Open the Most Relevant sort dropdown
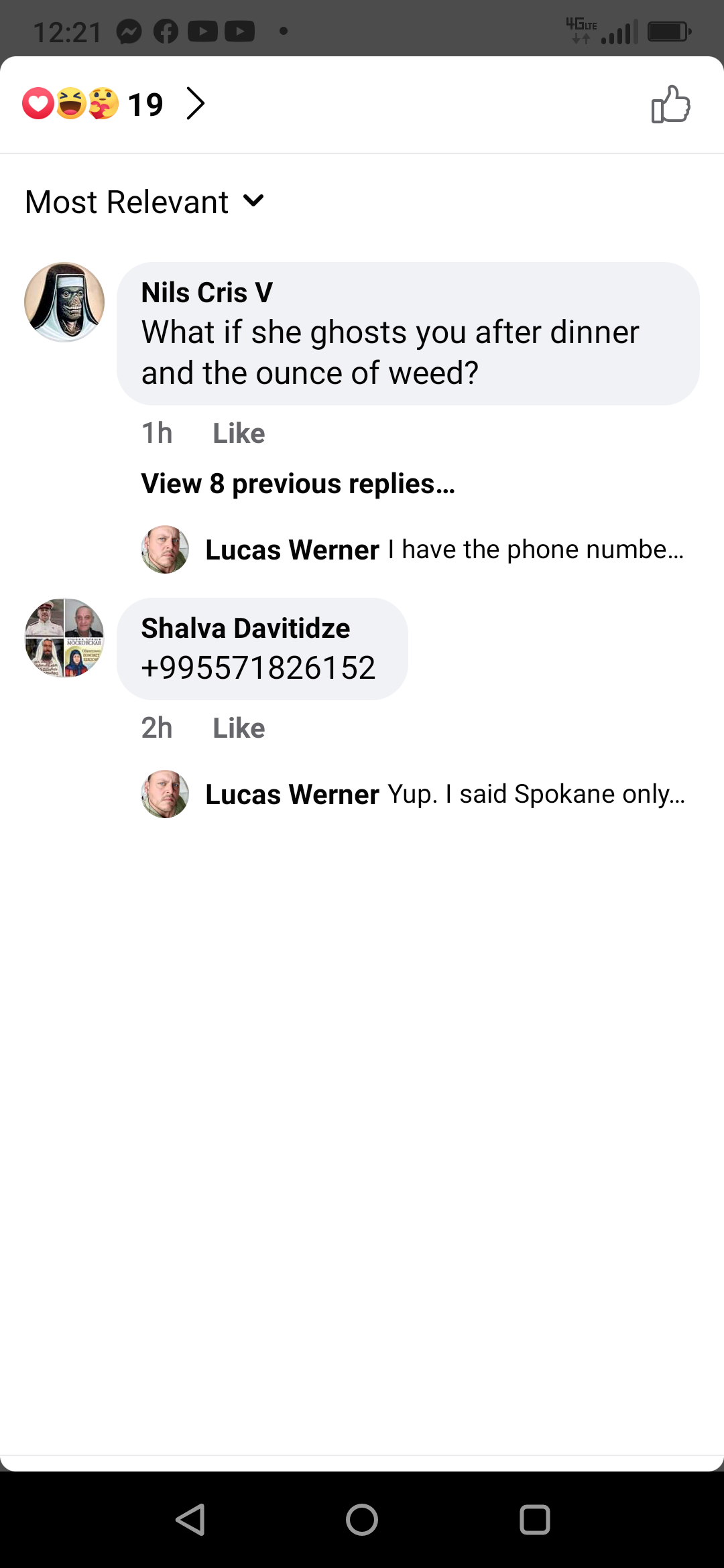The image size is (724, 1568). click(x=145, y=202)
